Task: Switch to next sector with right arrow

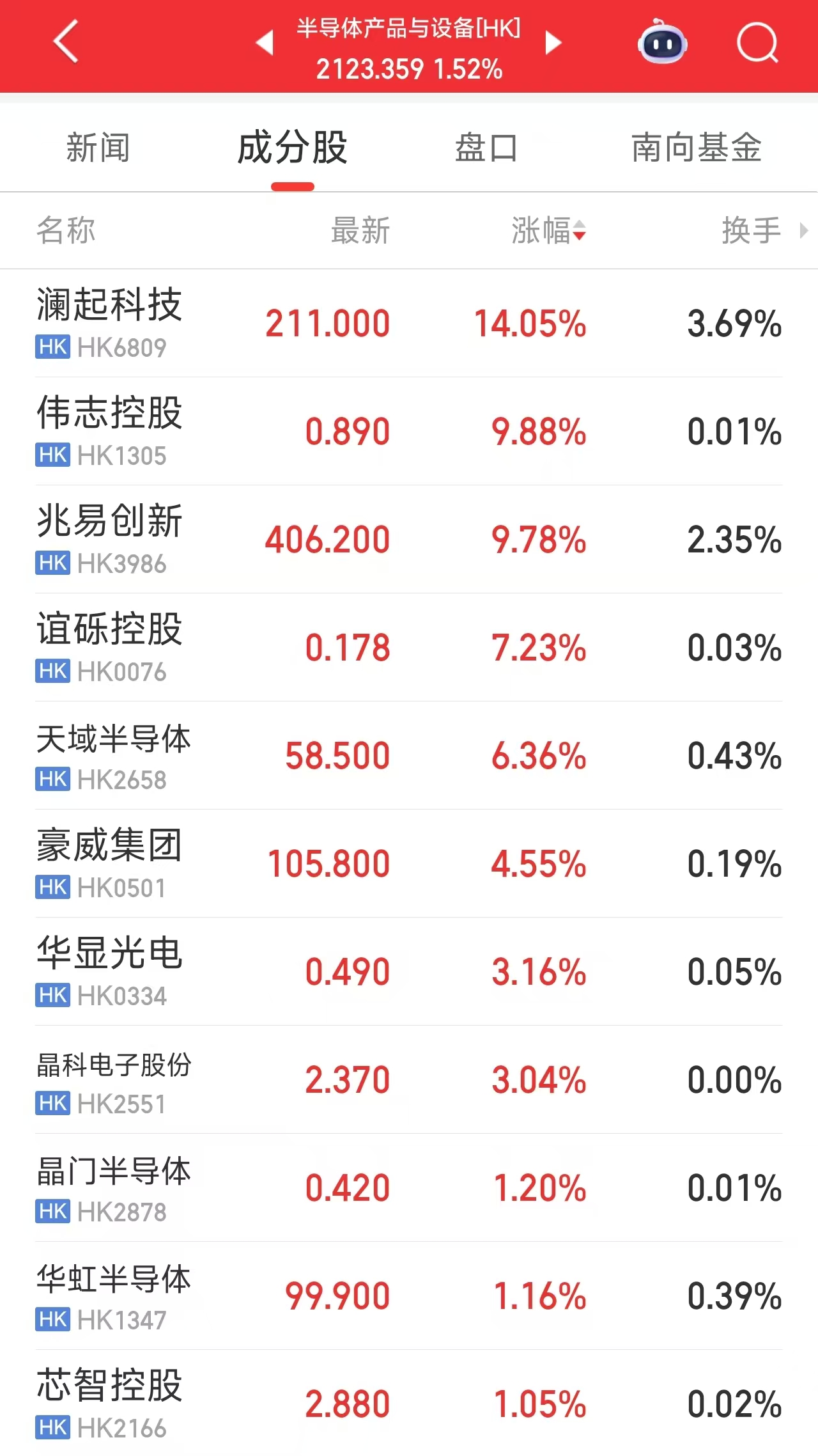Action: coord(554,43)
